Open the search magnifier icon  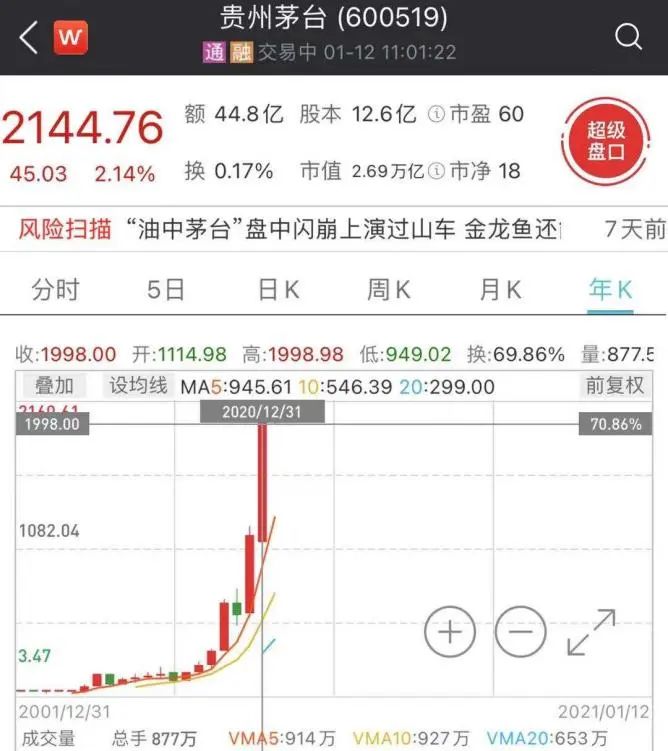(x=628, y=38)
